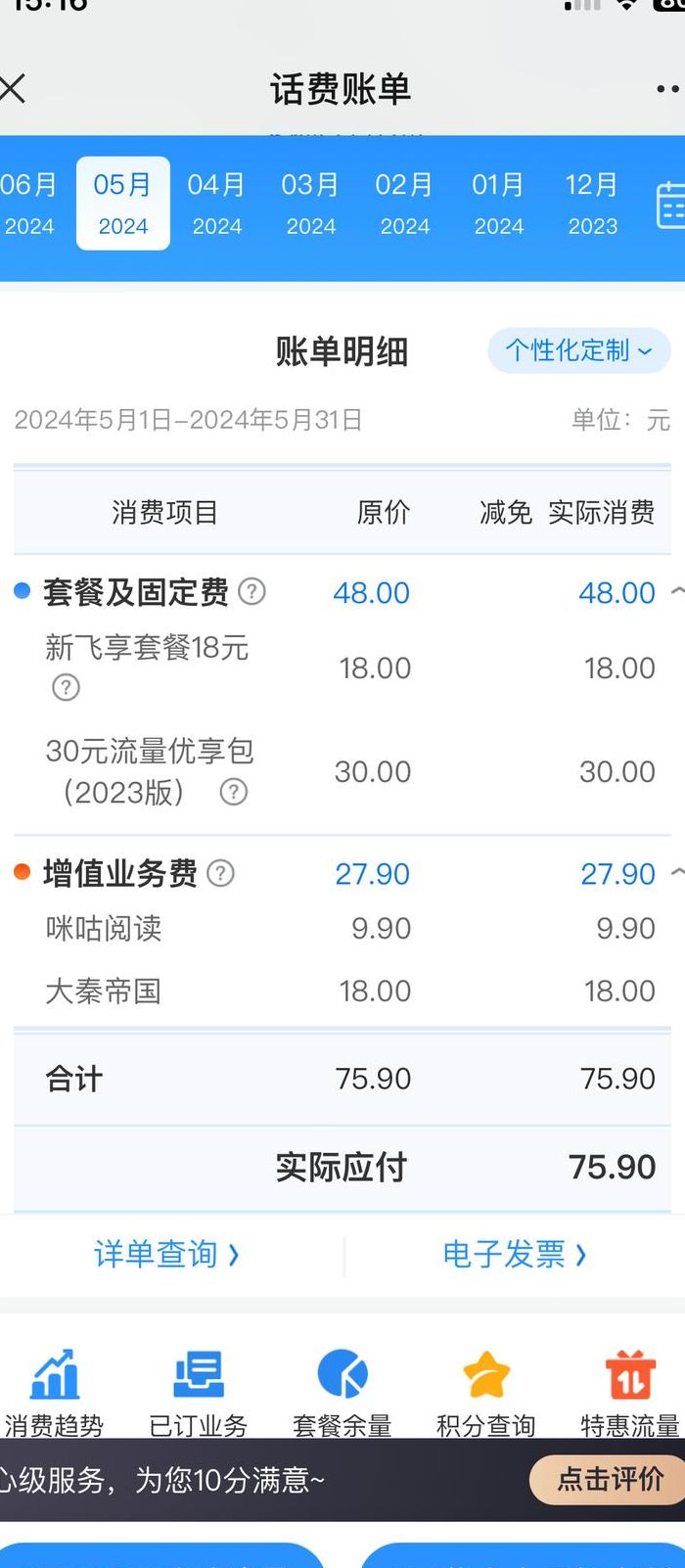Tap the 点击评价 button
Image resolution: width=685 pixels, height=1568 pixels.
(611, 1479)
